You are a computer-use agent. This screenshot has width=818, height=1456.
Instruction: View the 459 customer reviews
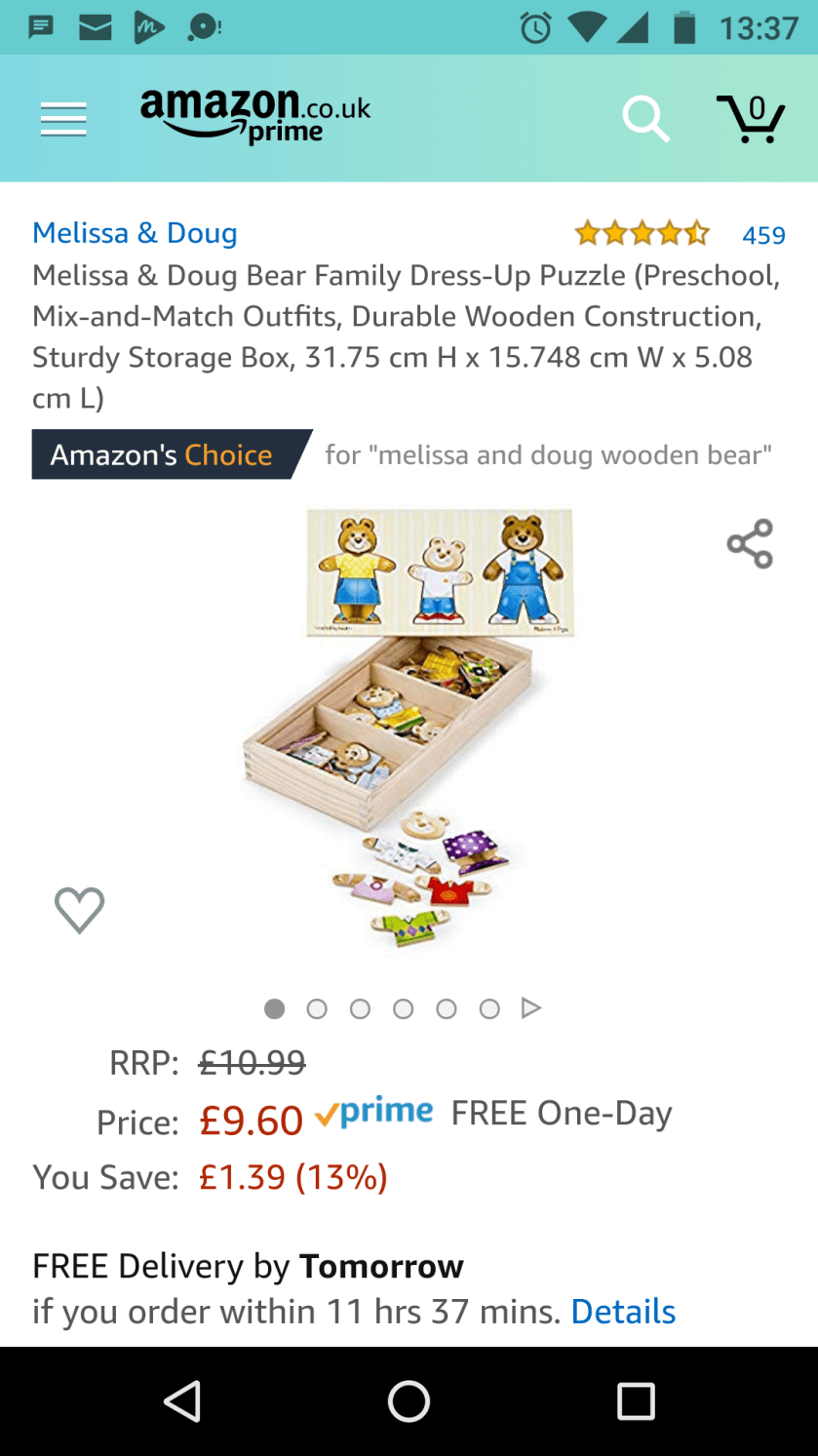[x=763, y=235]
